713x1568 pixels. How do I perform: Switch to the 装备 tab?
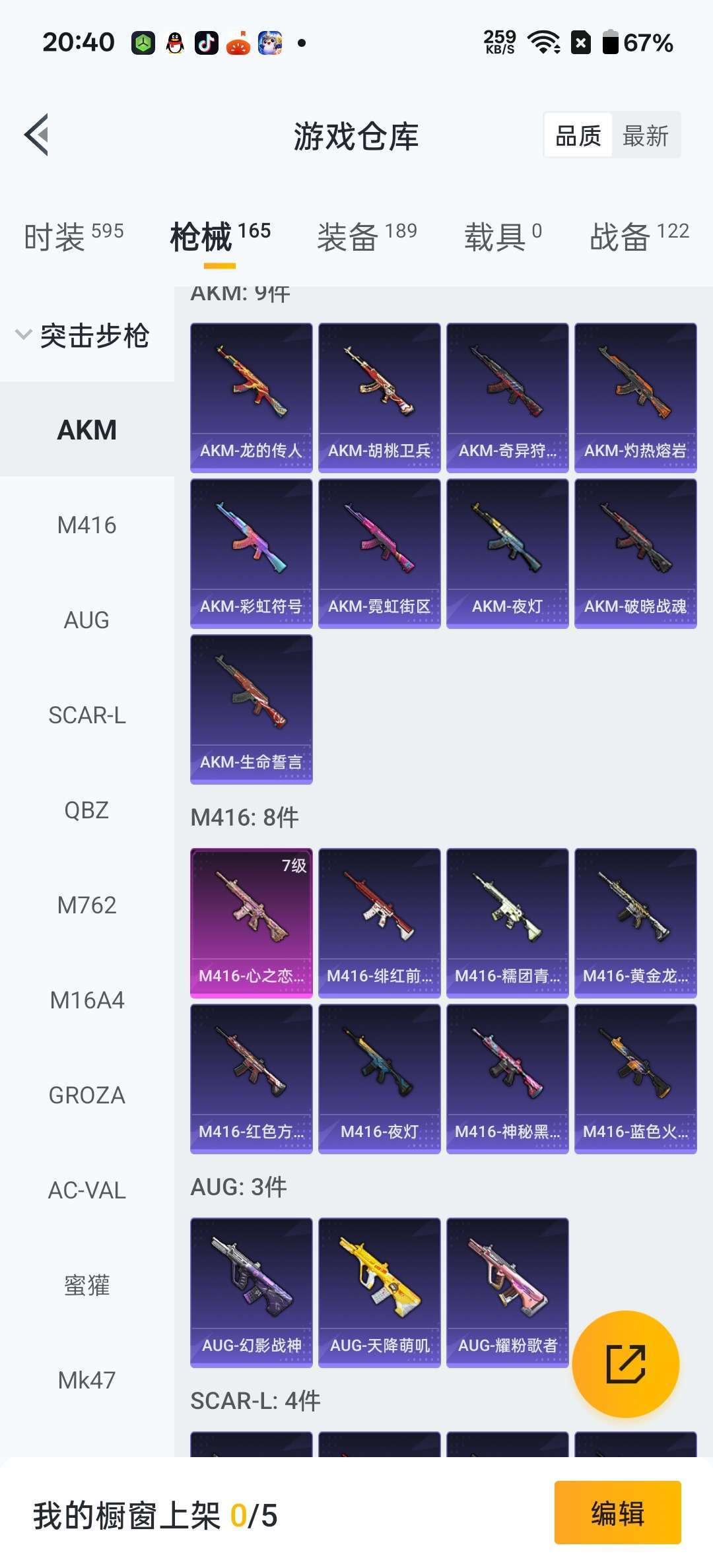366,236
